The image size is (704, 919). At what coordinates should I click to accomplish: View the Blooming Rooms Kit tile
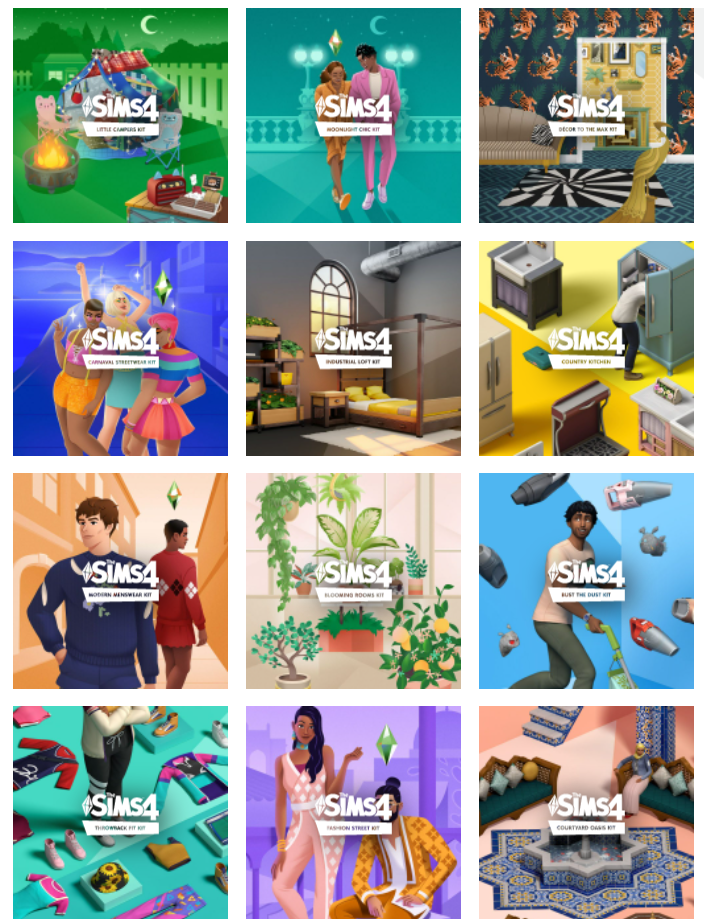353,581
